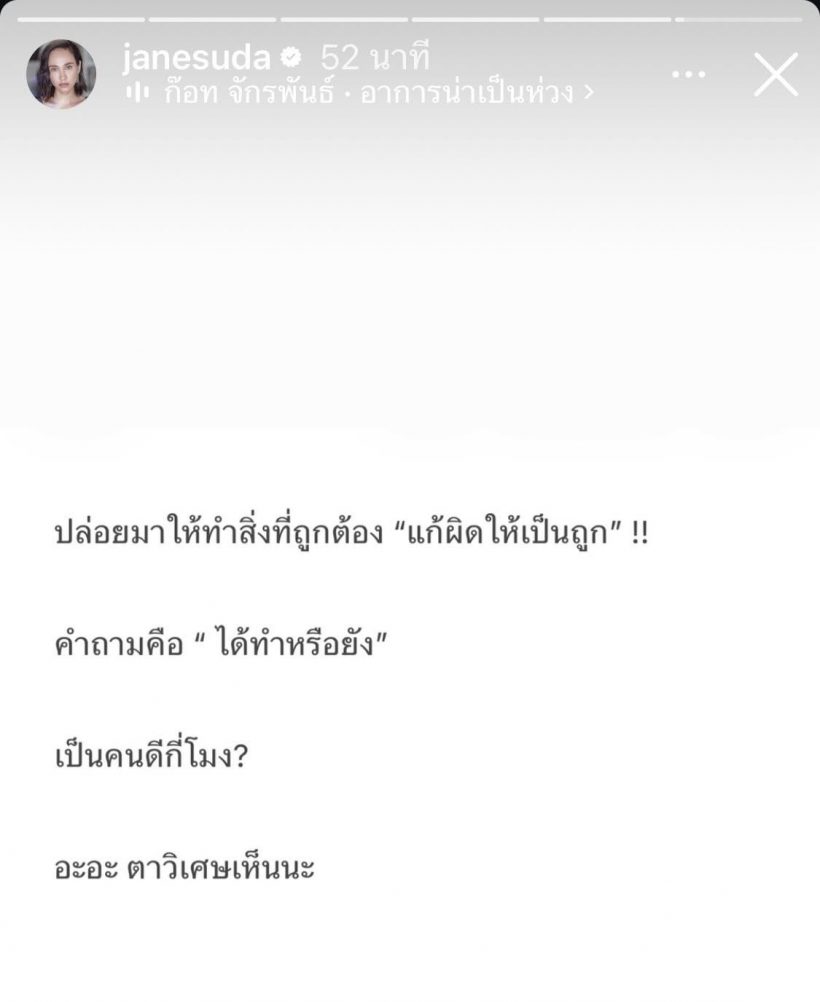820x1002 pixels.
Task: Open the music track info using the right chevron
Action: 589,90
